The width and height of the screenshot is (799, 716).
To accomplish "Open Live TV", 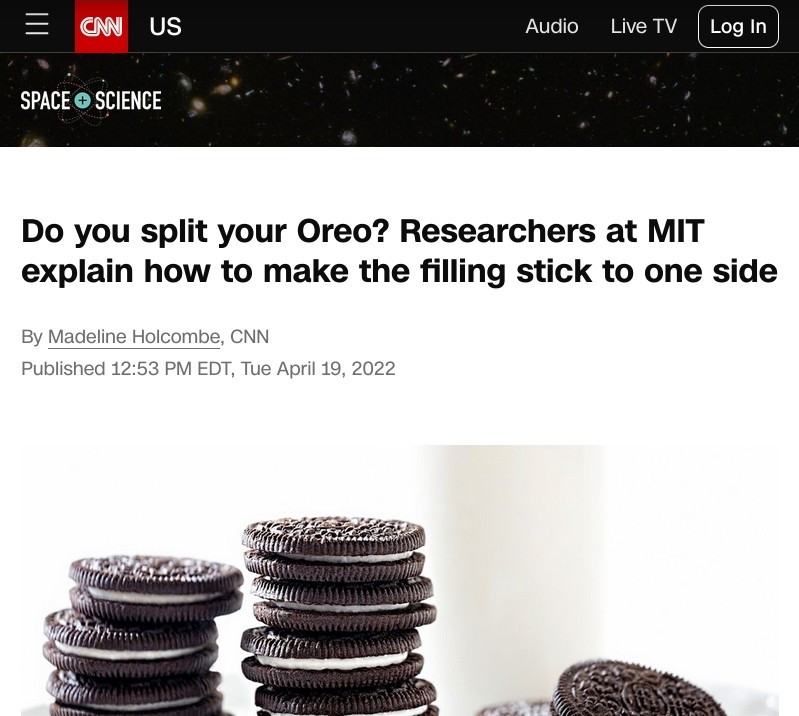I will click(x=644, y=26).
